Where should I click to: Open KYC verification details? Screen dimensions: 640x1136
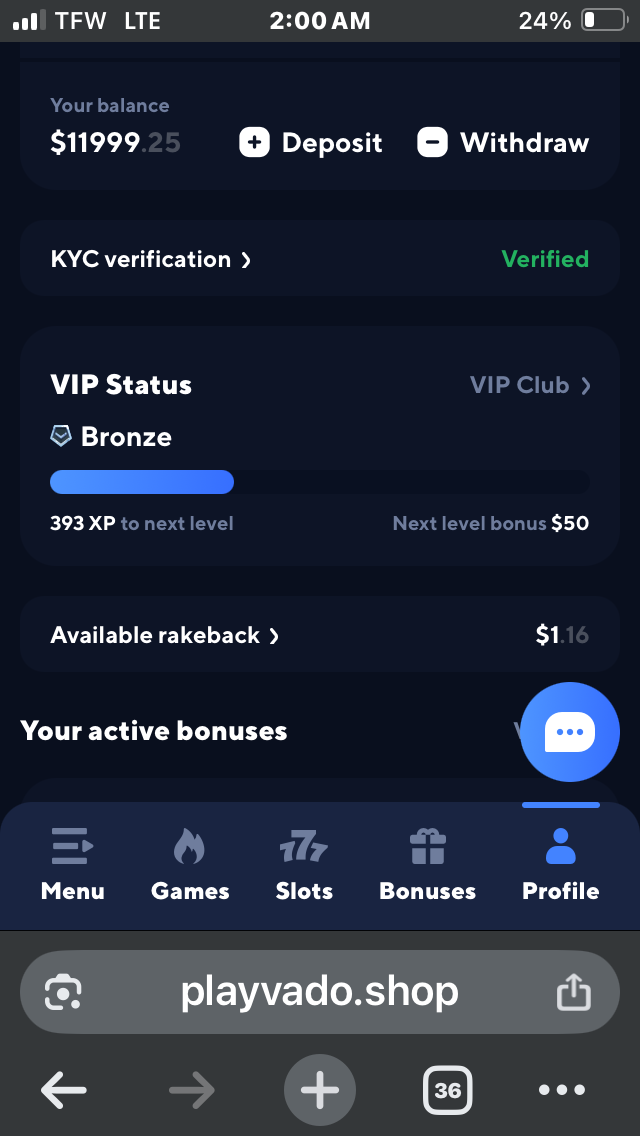151,259
